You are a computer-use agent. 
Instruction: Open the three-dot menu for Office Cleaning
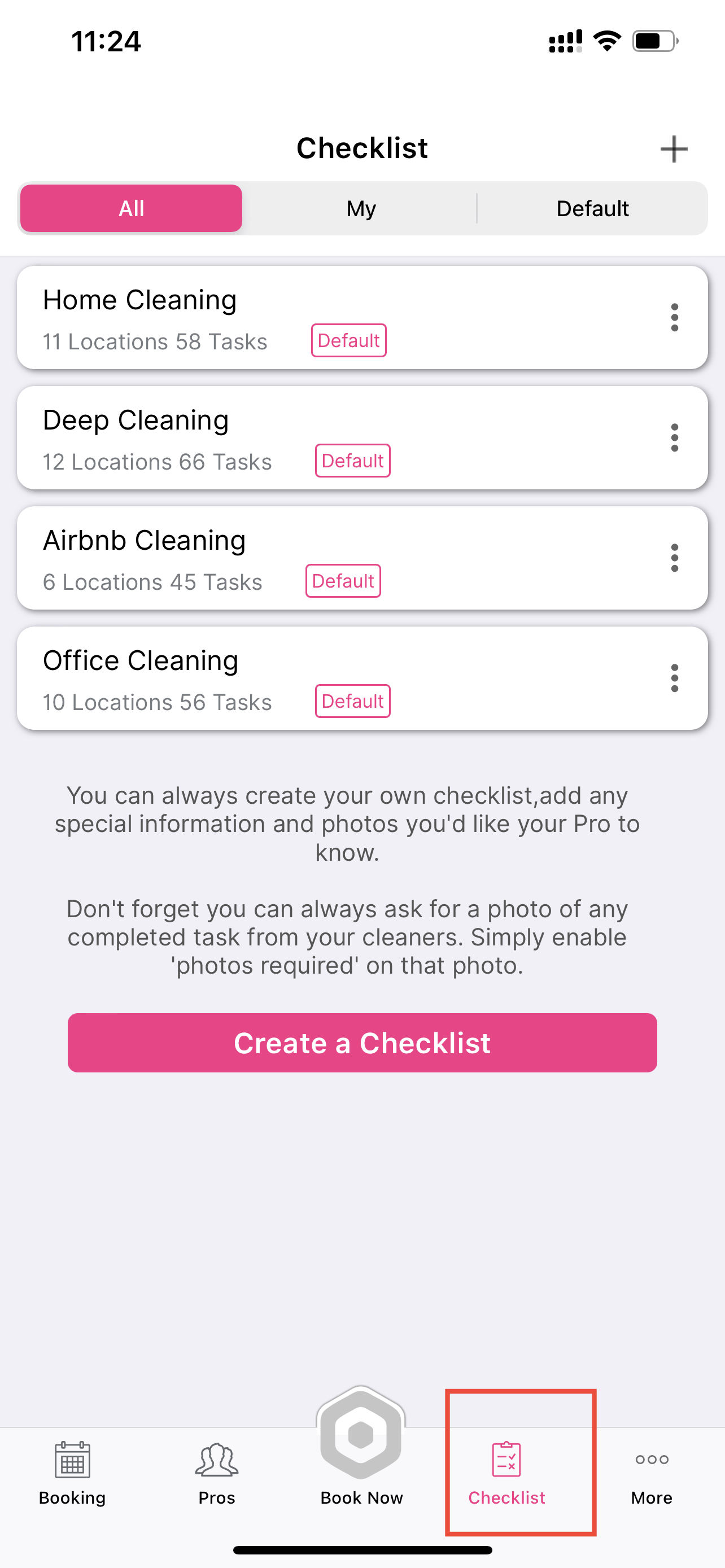674,678
